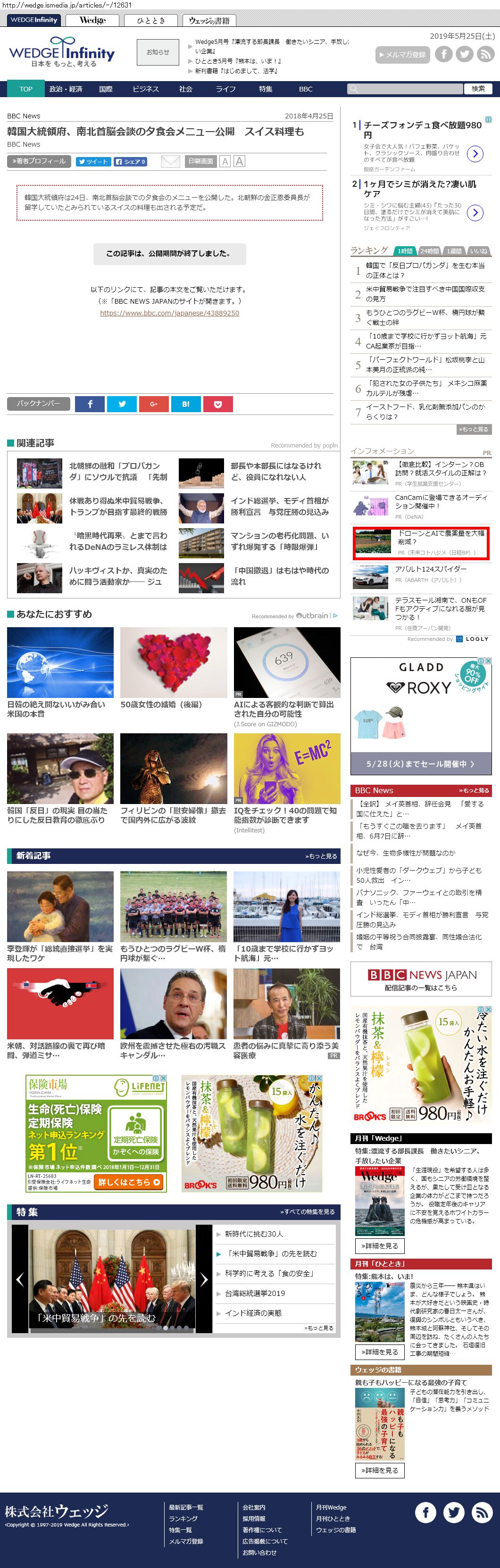Open the 印刷画面 print view

[200, 161]
